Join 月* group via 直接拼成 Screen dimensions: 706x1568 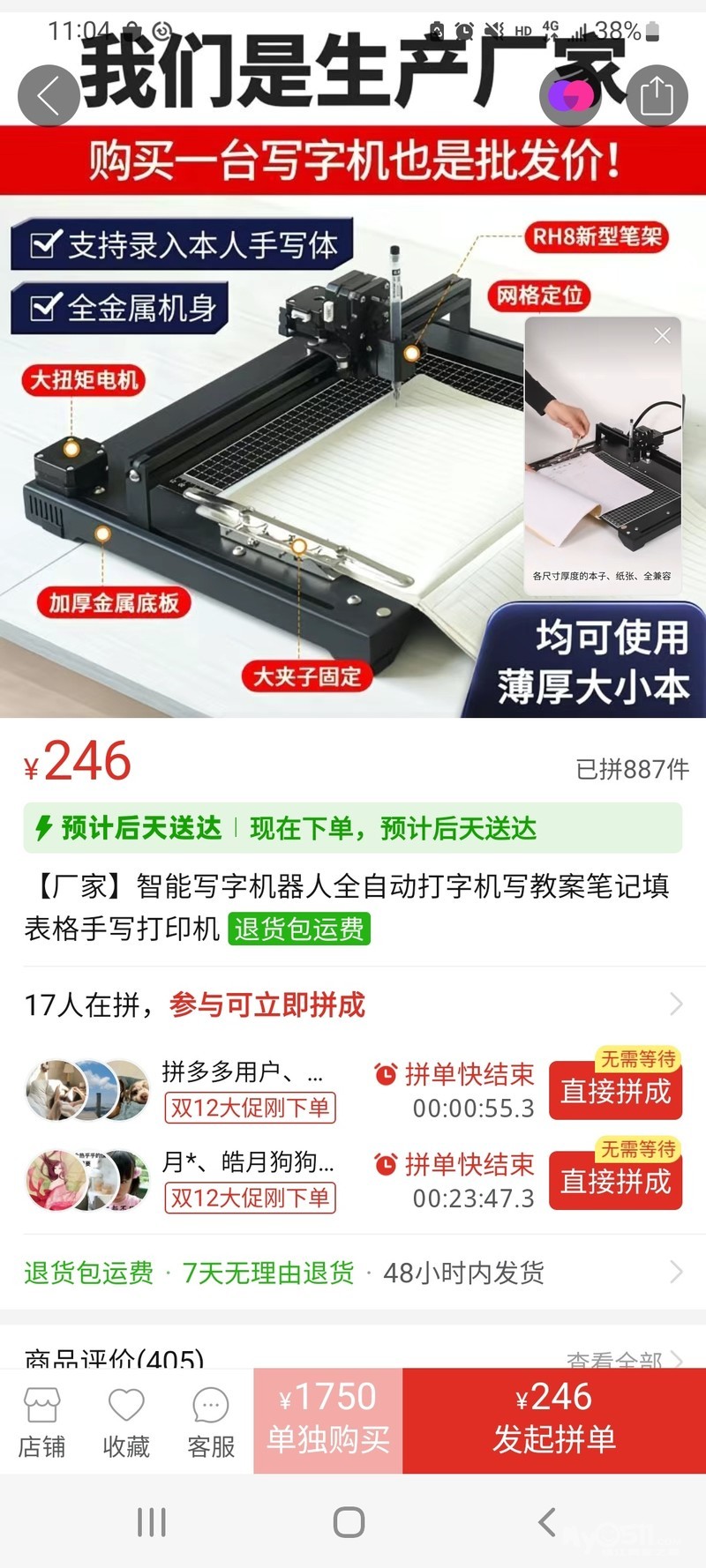(x=615, y=1182)
